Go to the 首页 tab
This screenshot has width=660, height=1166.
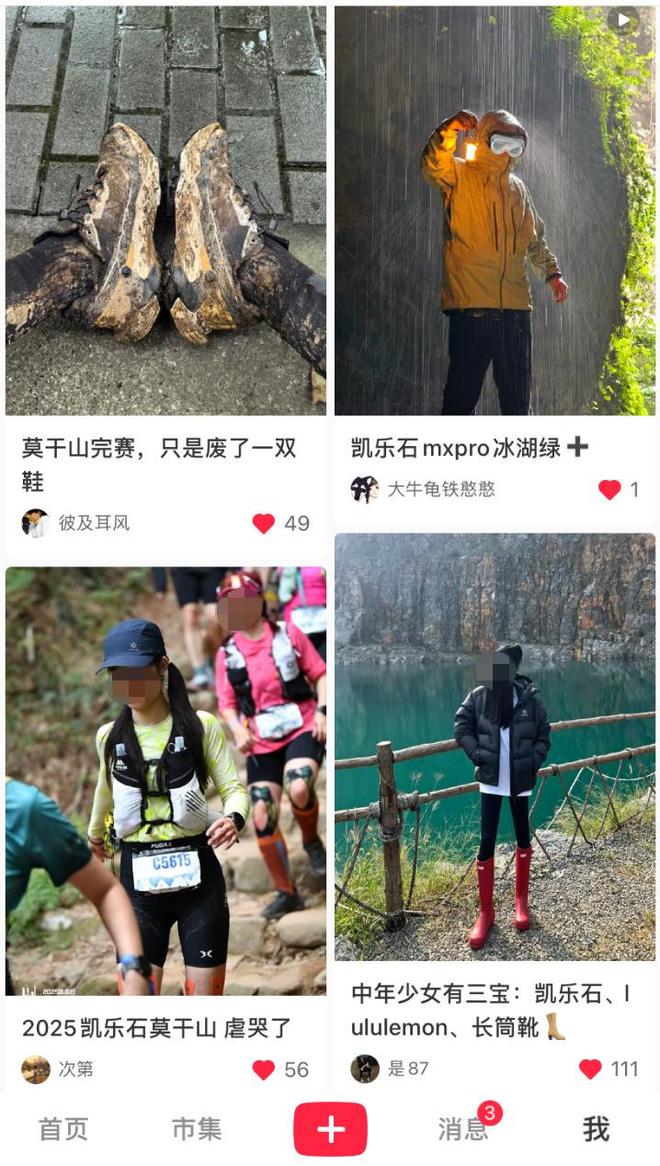coord(63,1129)
